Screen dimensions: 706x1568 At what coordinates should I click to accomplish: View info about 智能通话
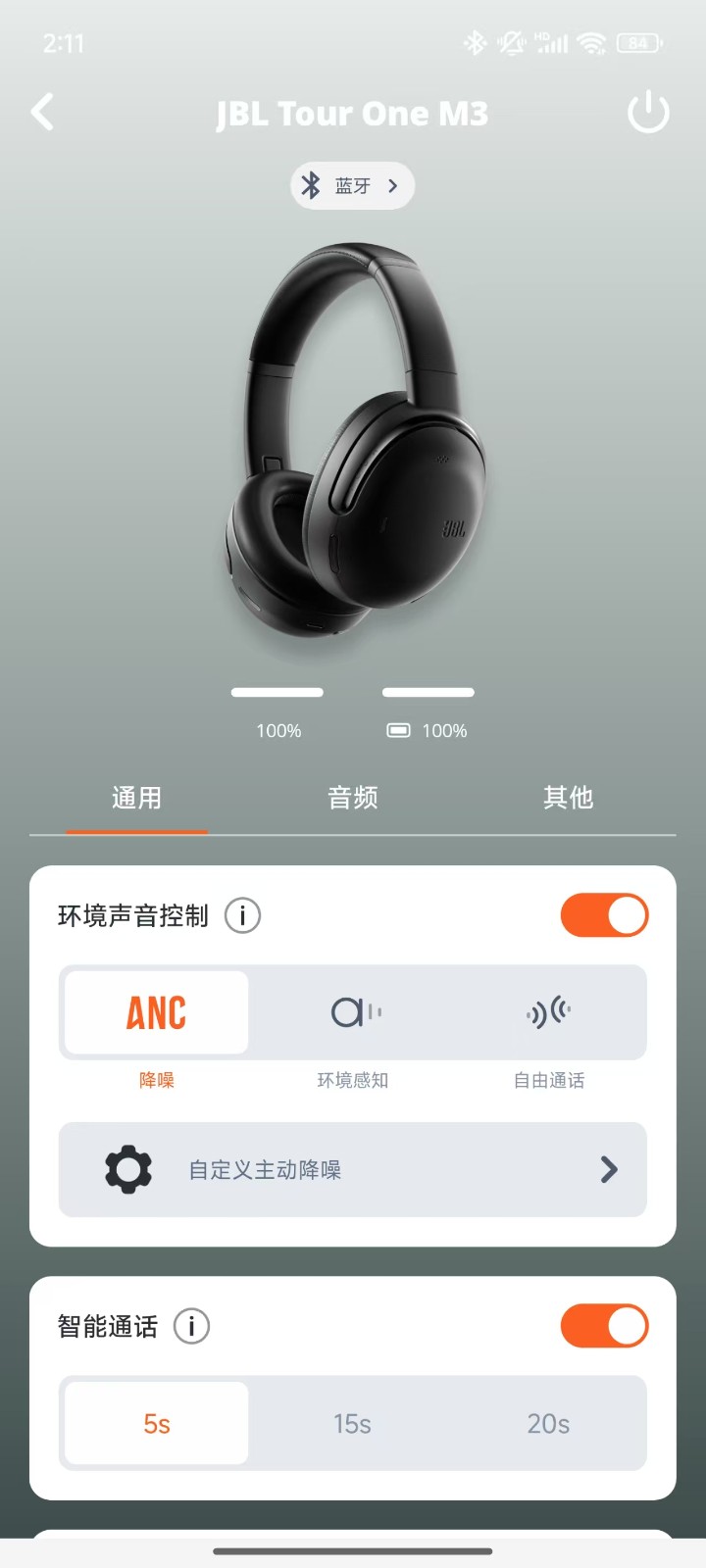[x=192, y=1326]
